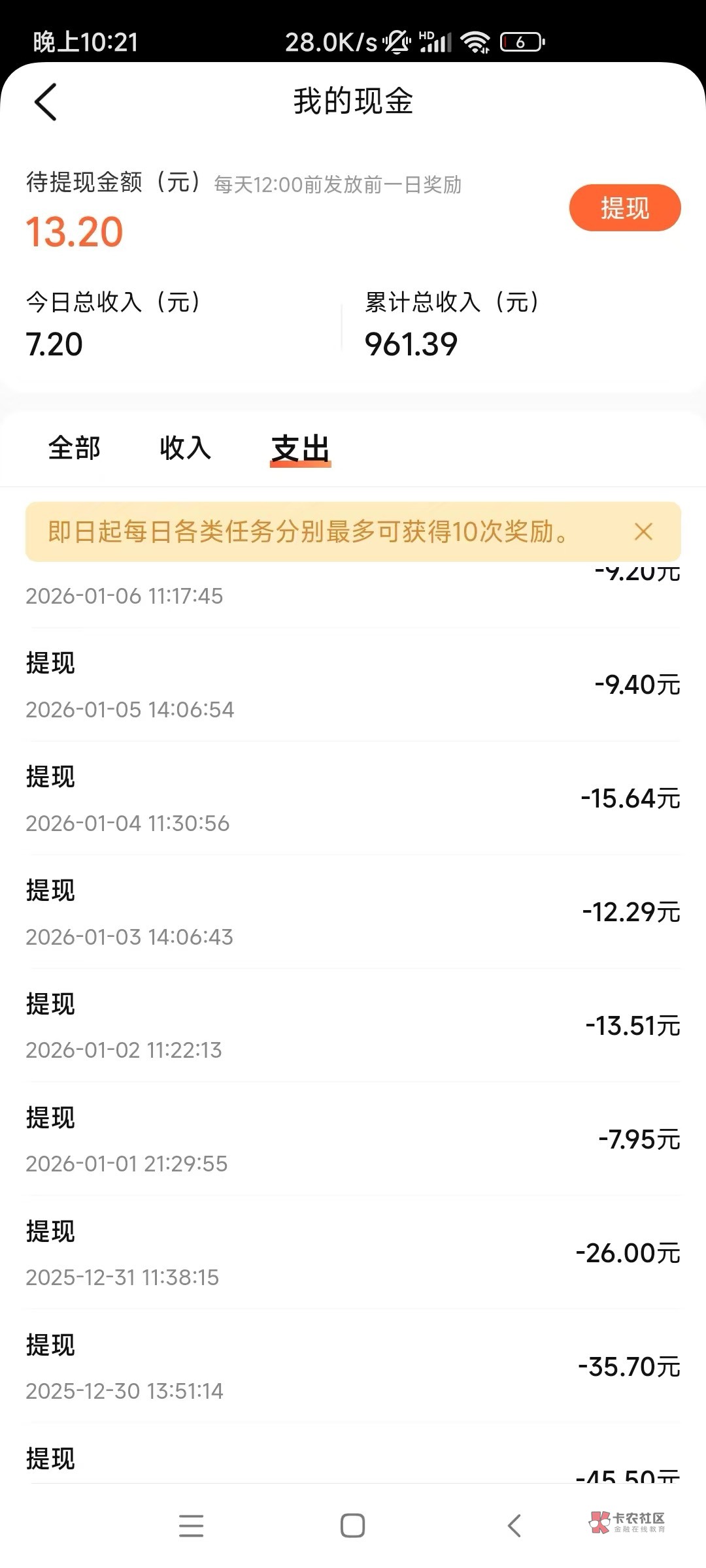The width and height of the screenshot is (706, 1568).
Task: Select the 支出 tab
Action: tap(301, 448)
